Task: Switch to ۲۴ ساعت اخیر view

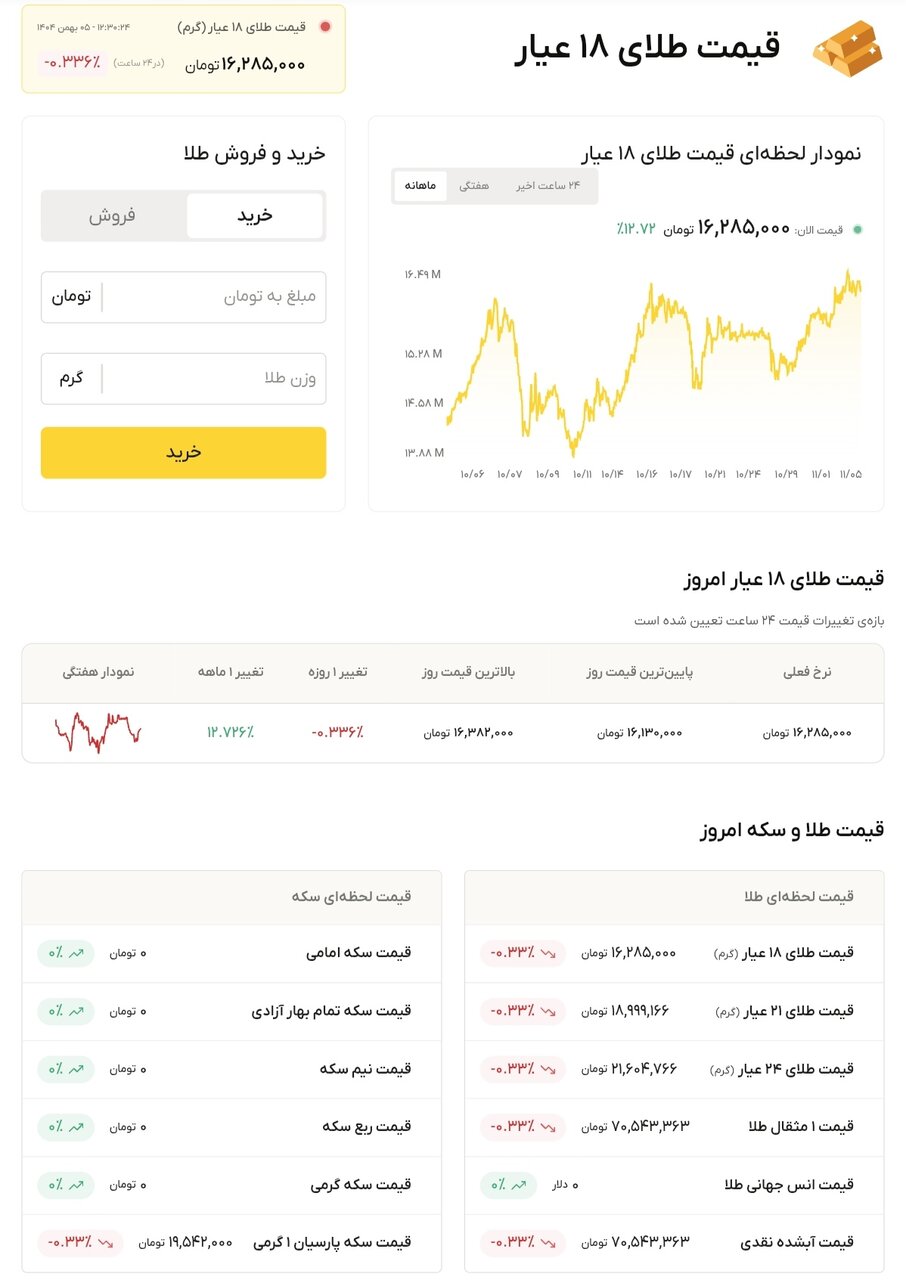Action: [550, 185]
